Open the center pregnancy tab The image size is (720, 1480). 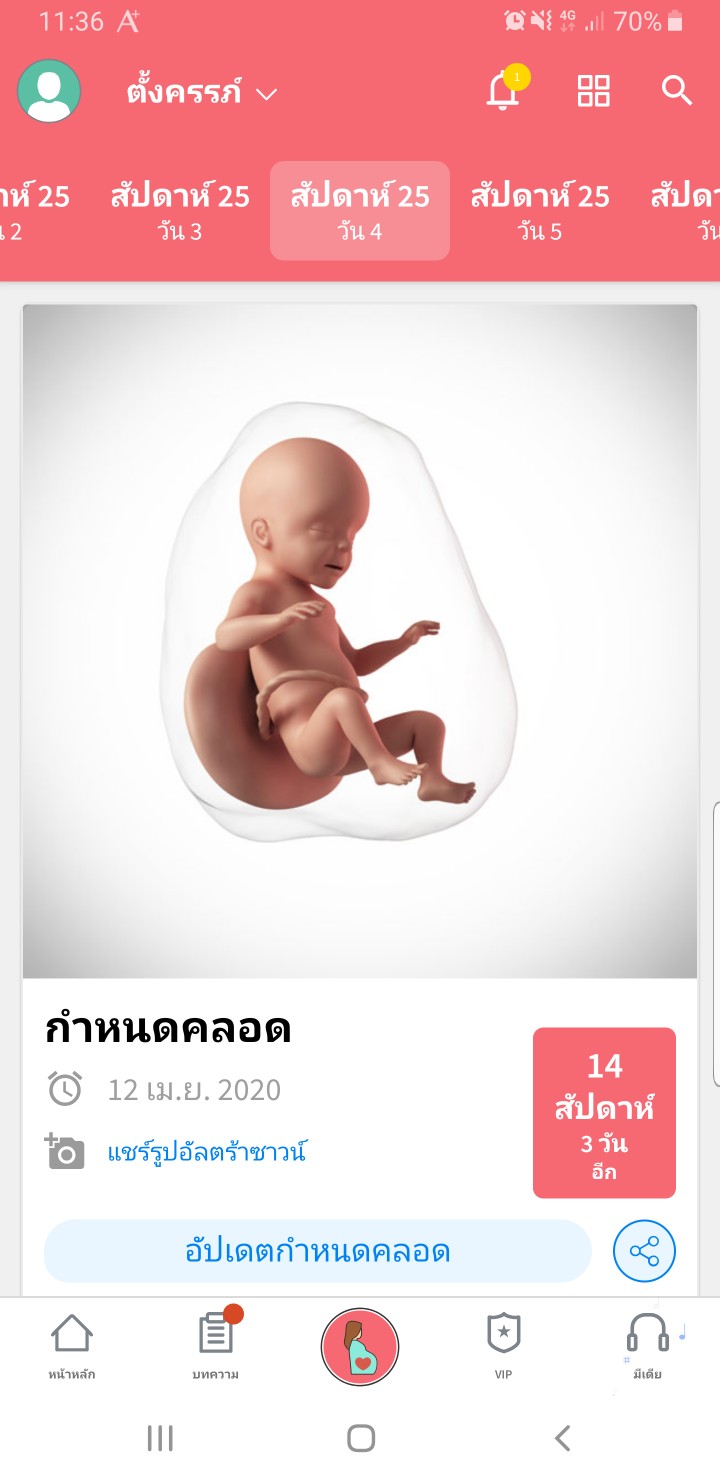(x=360, y=1346)
